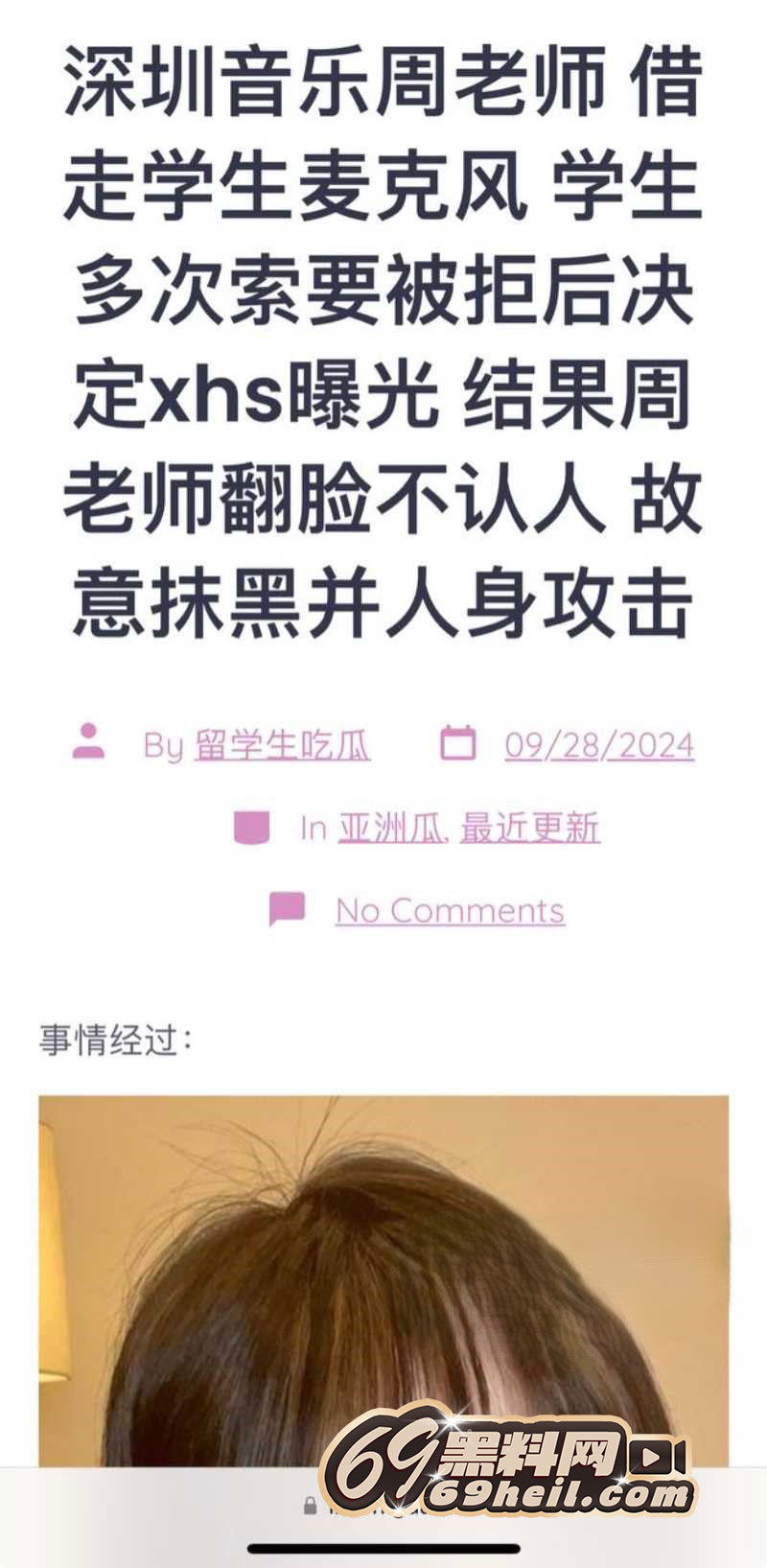Jump to the No Comments link
This screenshot has height=1568, width=767.
(450, 910)
